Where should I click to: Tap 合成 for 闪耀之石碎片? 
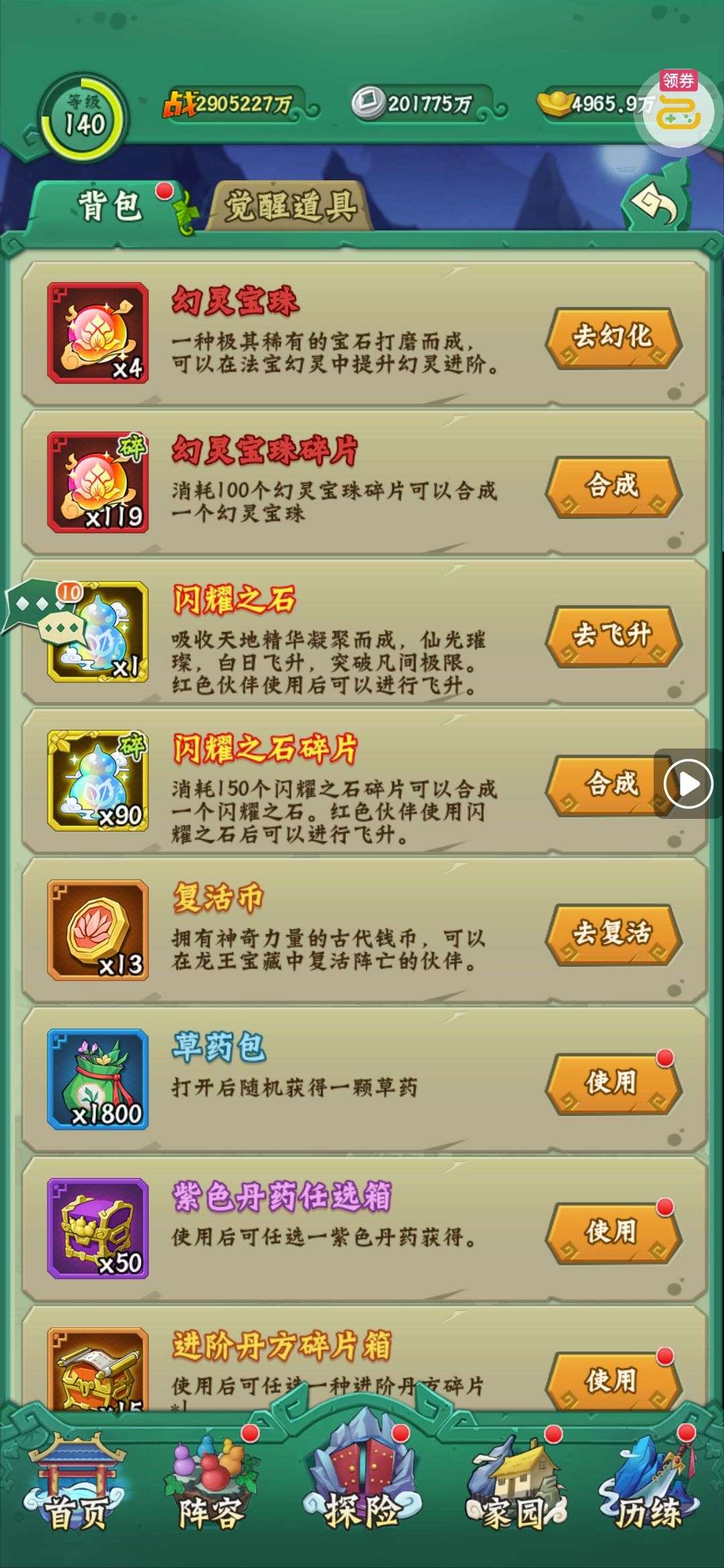click(603, 784)
